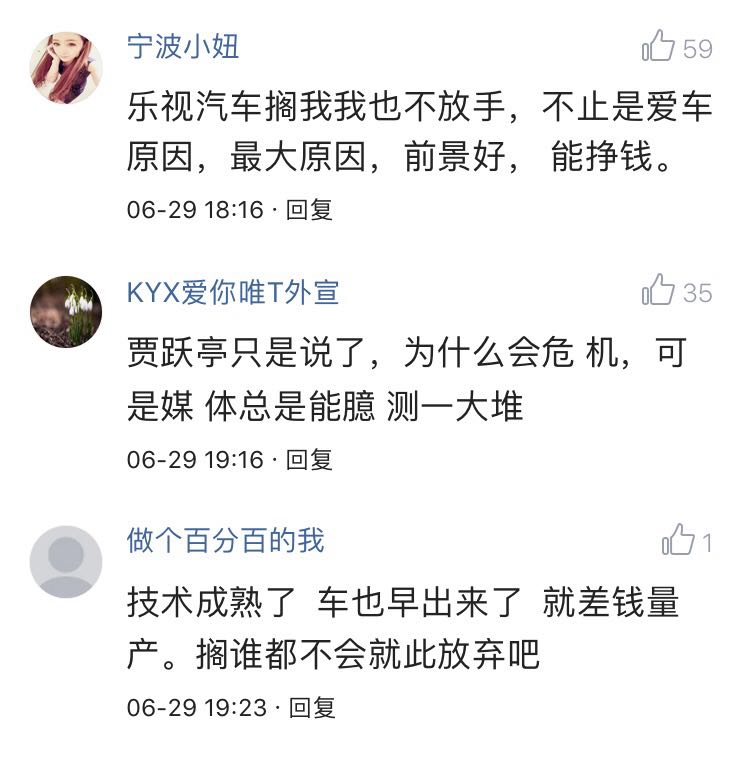Screen dimensions: 748x761
Task: Open 宁波小妞's profile avatar
Action: [x=66, y=67]
